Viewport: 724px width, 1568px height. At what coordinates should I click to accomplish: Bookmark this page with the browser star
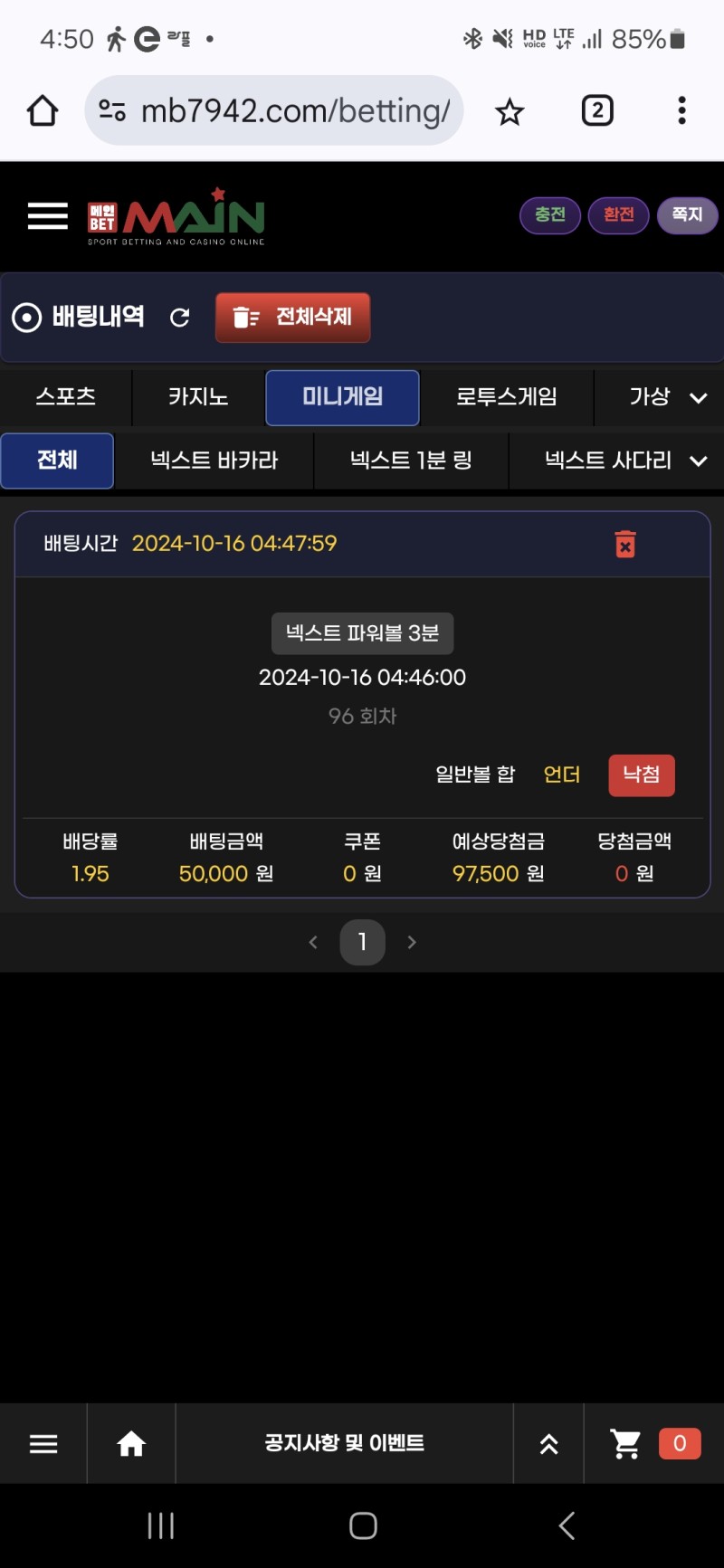point(510,112)
